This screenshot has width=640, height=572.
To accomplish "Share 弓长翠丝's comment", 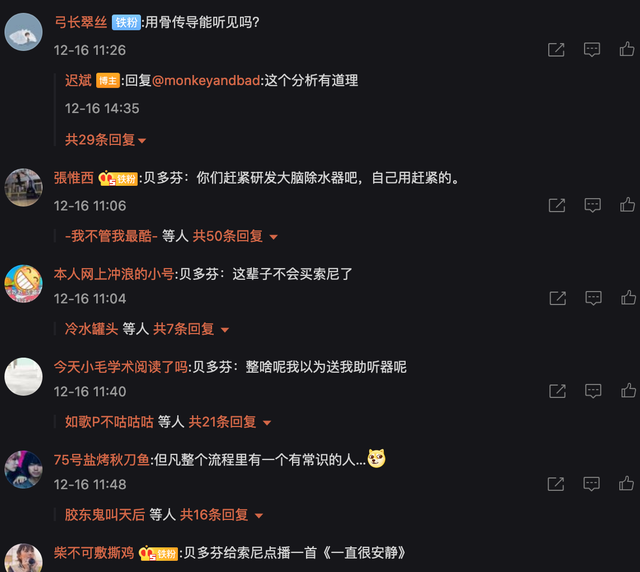I will coord(557,49).
